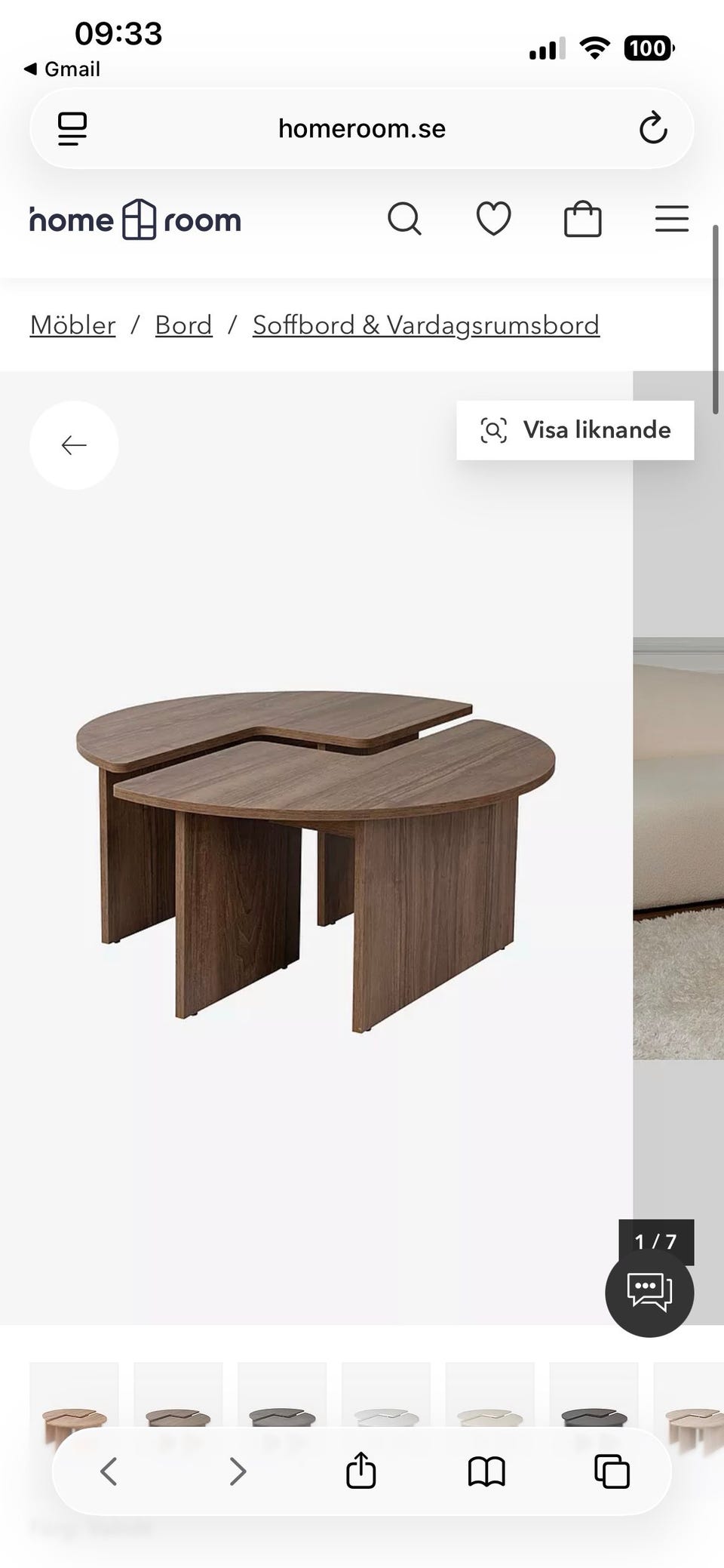Share this page from Safari toolbar

(360, 1471)
